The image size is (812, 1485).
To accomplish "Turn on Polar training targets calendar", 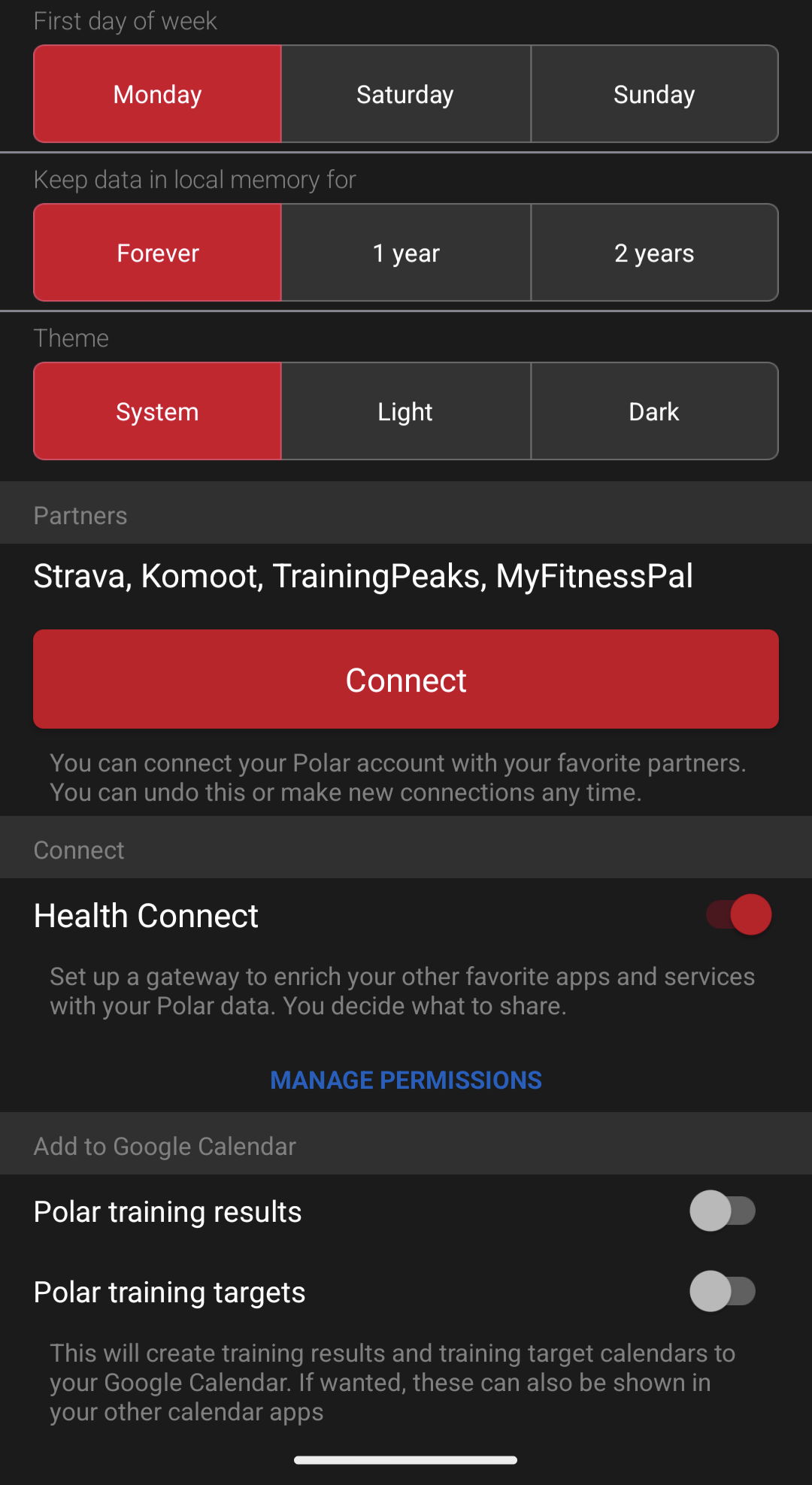I will (723, 1291).
